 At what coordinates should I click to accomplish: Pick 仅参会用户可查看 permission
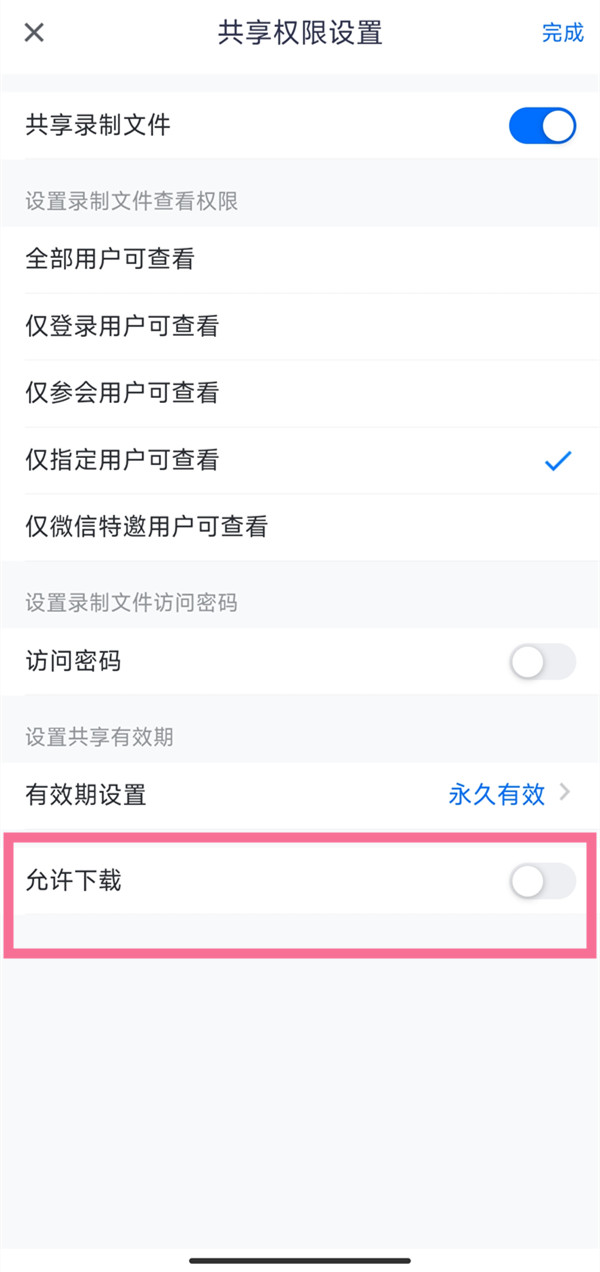(122, 393)
